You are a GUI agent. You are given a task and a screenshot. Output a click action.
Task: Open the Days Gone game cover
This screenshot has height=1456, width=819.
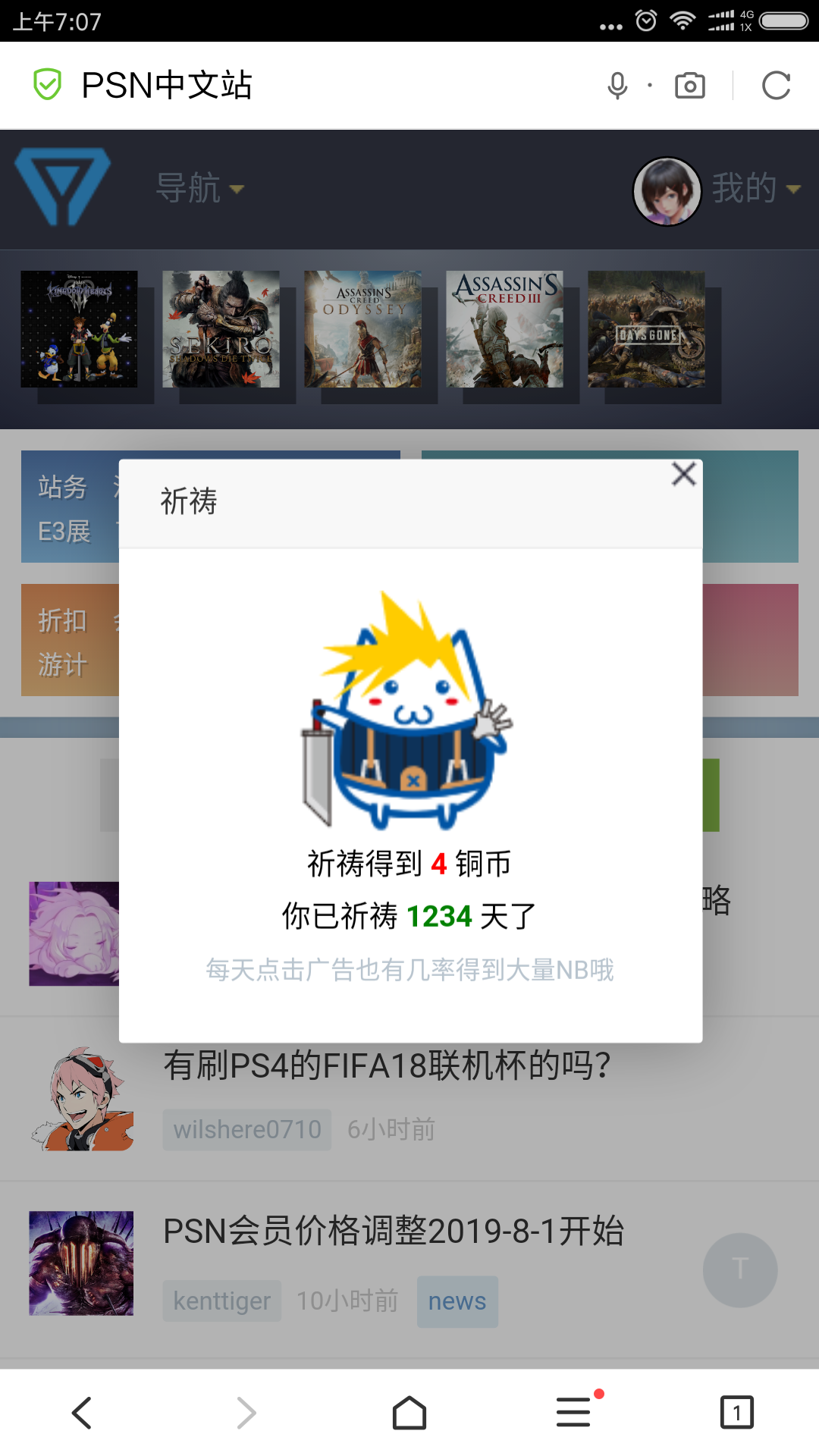(646, 329)
